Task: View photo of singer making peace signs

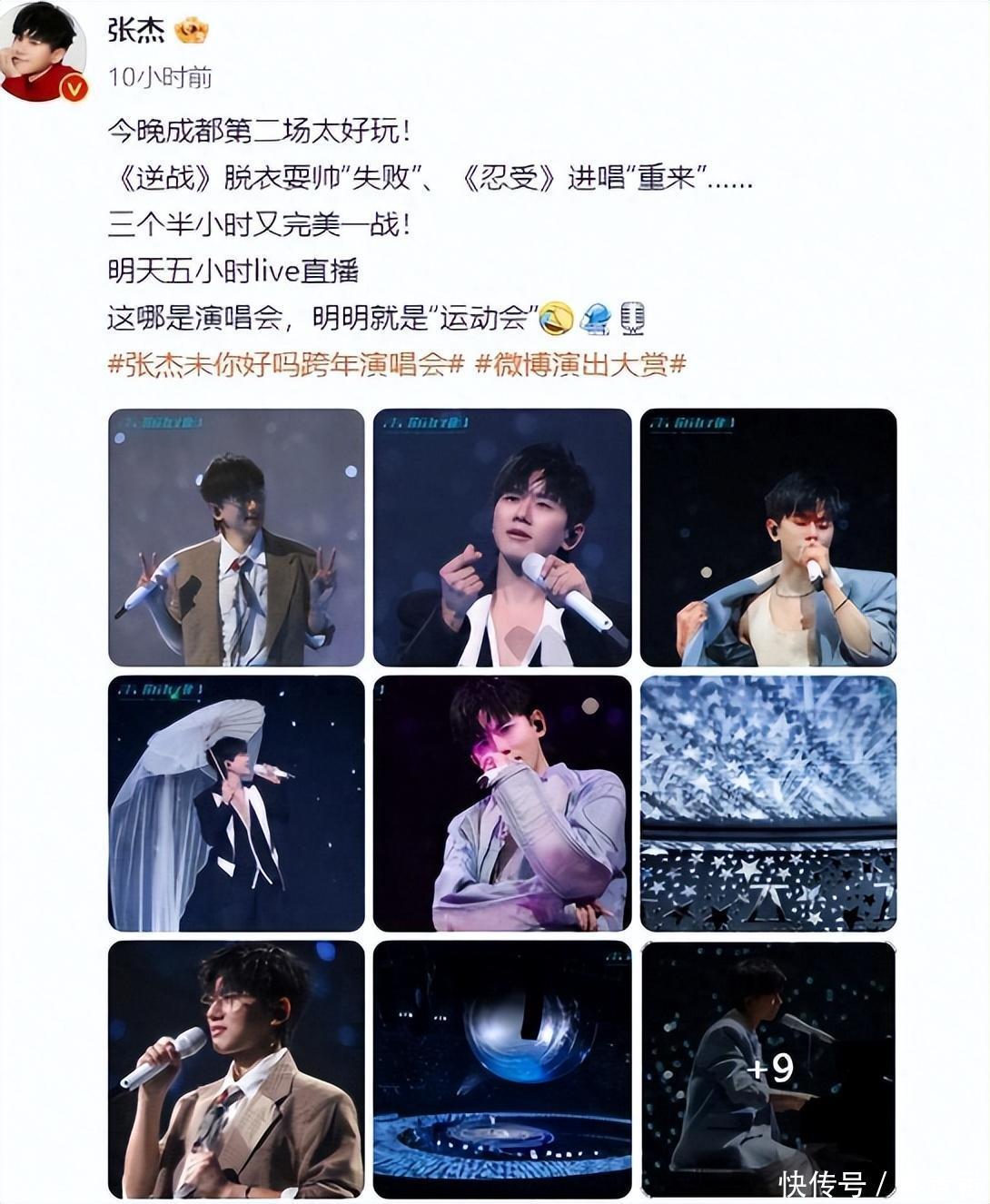Action: [236, 537]
